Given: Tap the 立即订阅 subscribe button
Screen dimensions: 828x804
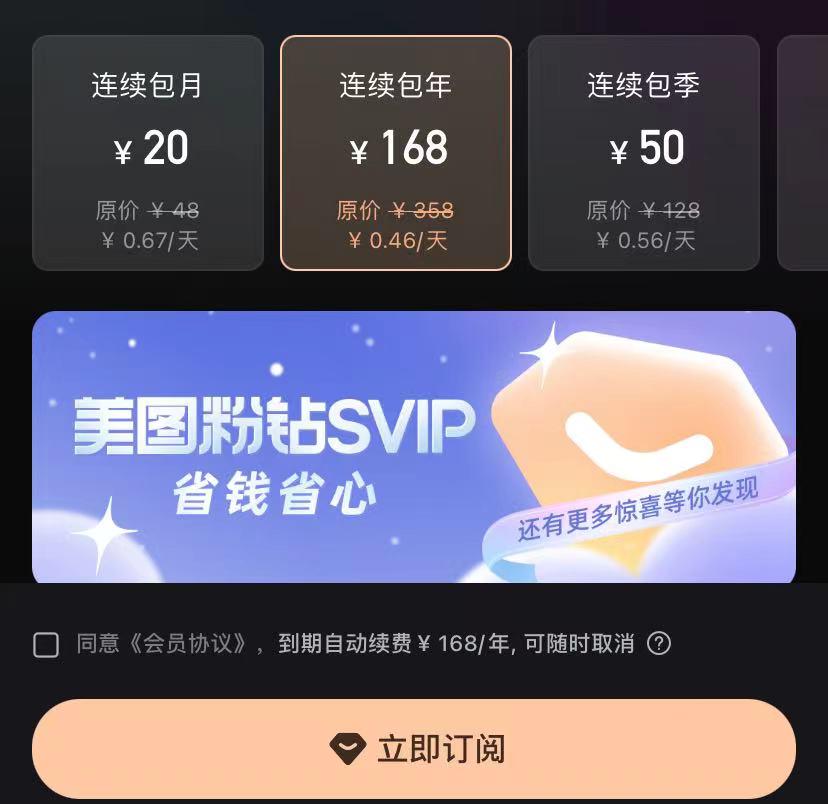Looking at the screenshot, I should tap(414, 749).
